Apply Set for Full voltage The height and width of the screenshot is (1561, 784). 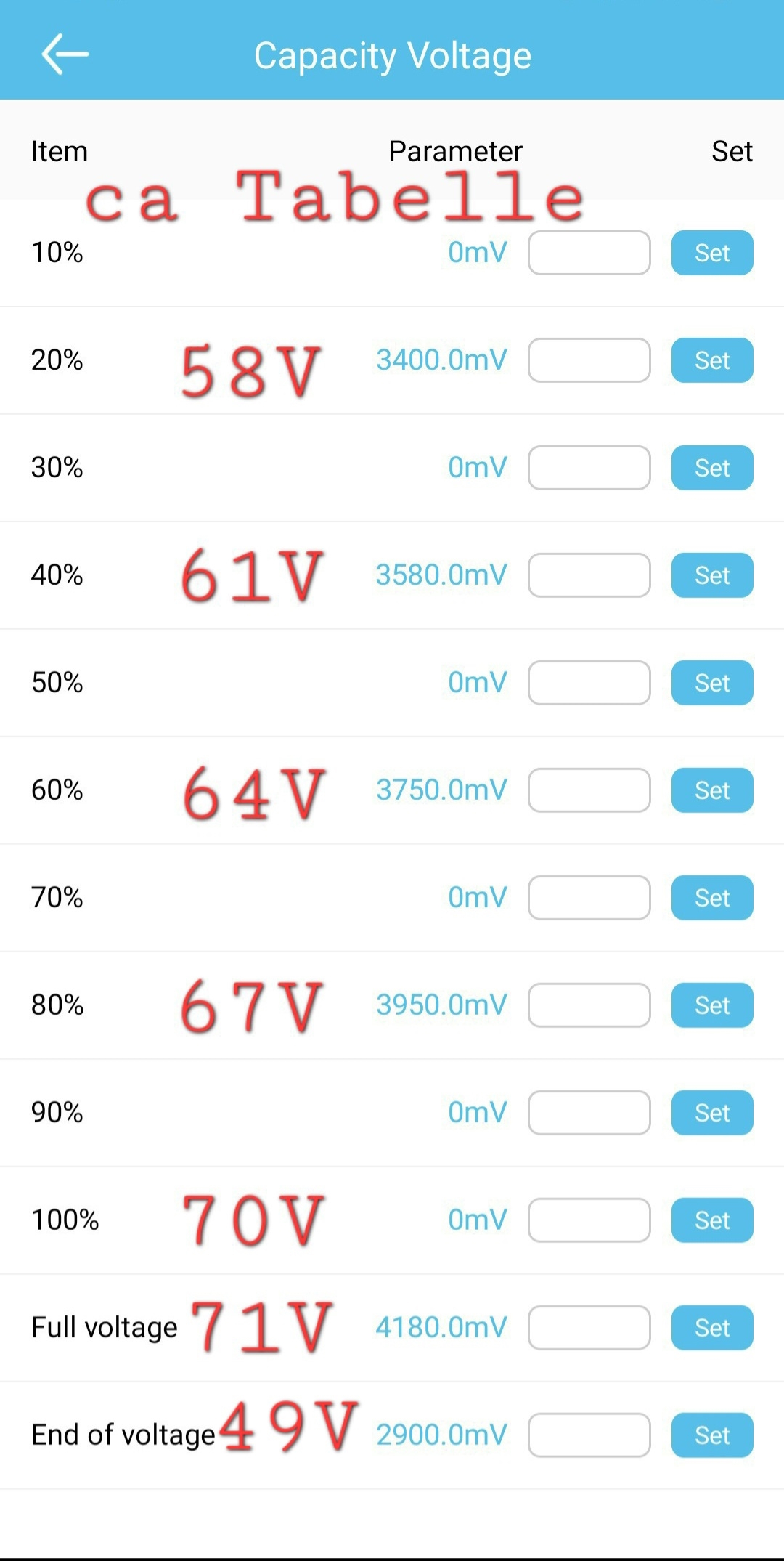tap(711, 1328)
